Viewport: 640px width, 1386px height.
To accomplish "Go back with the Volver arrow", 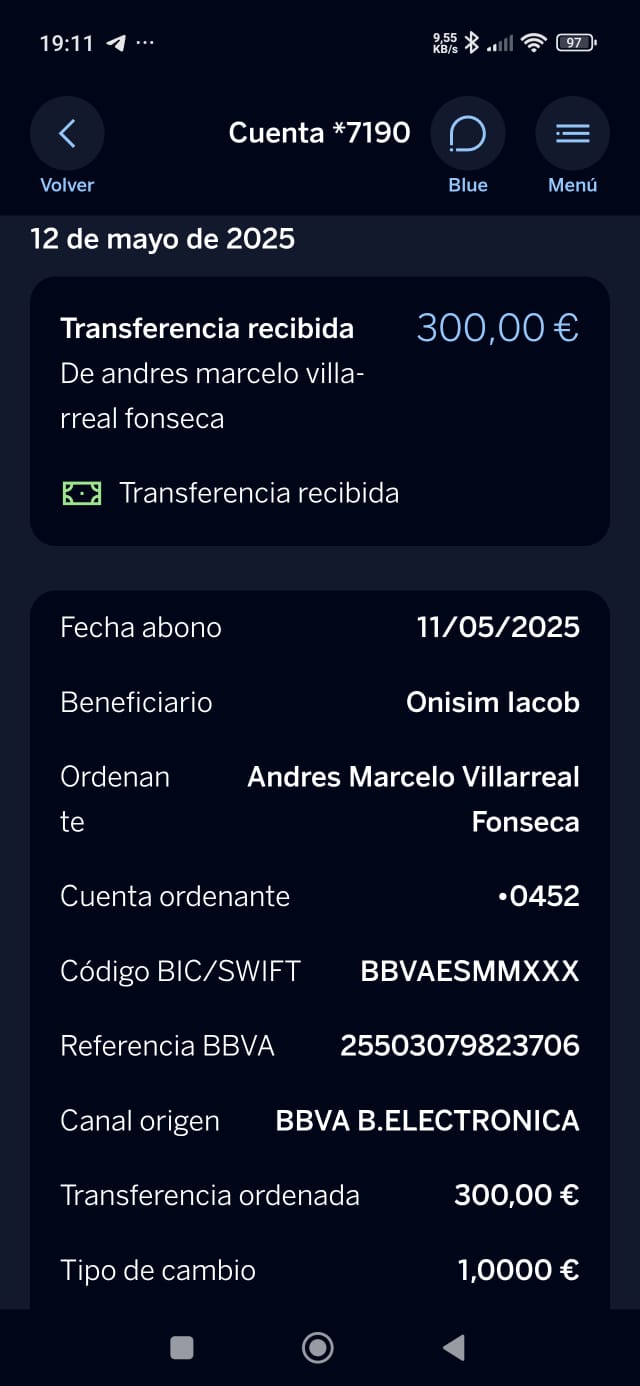I will tap(67, 134).
